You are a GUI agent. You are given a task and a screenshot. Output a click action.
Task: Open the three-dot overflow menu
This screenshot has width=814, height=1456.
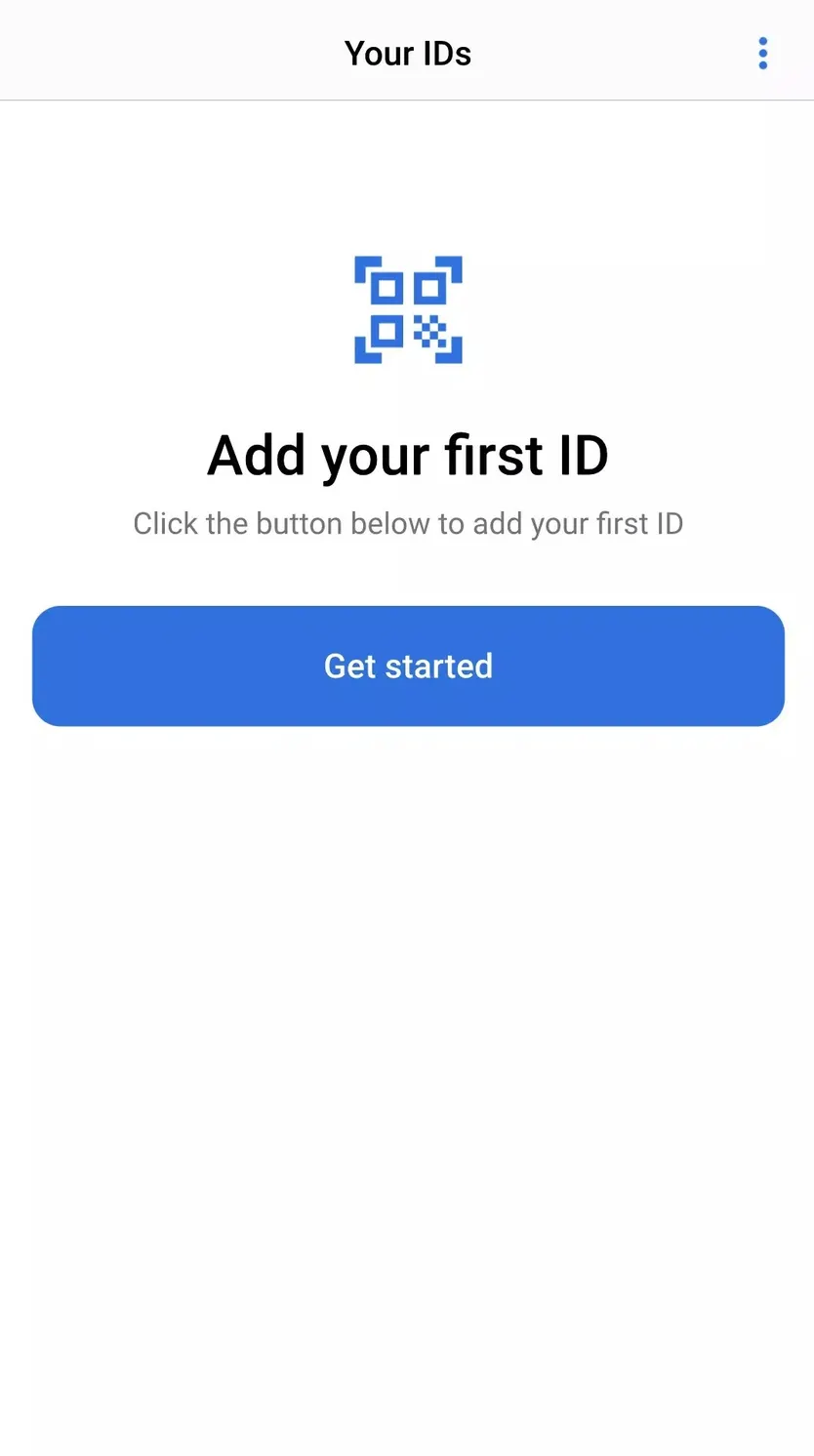pos(762,54)
